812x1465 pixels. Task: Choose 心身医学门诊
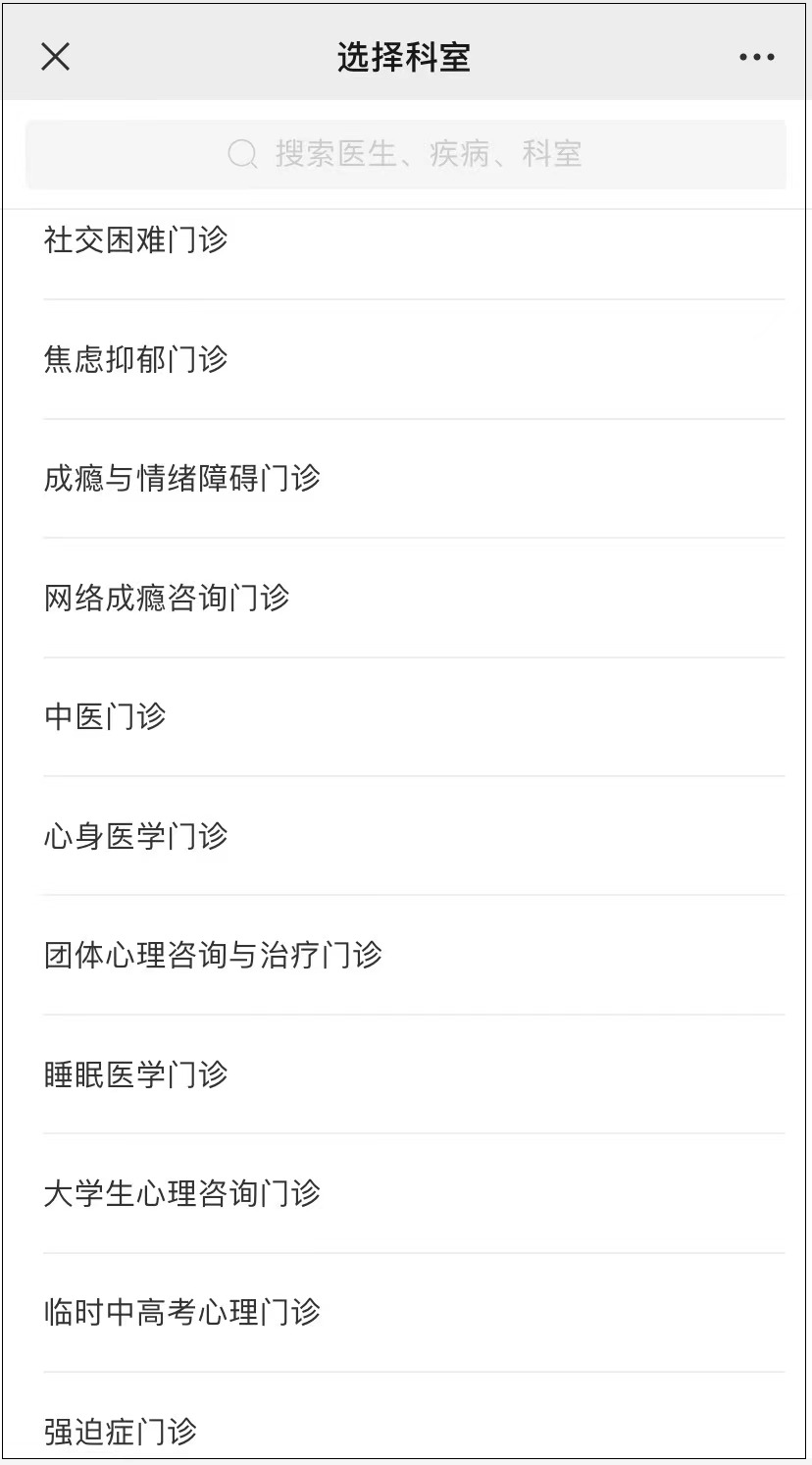(x=135, y=836)
